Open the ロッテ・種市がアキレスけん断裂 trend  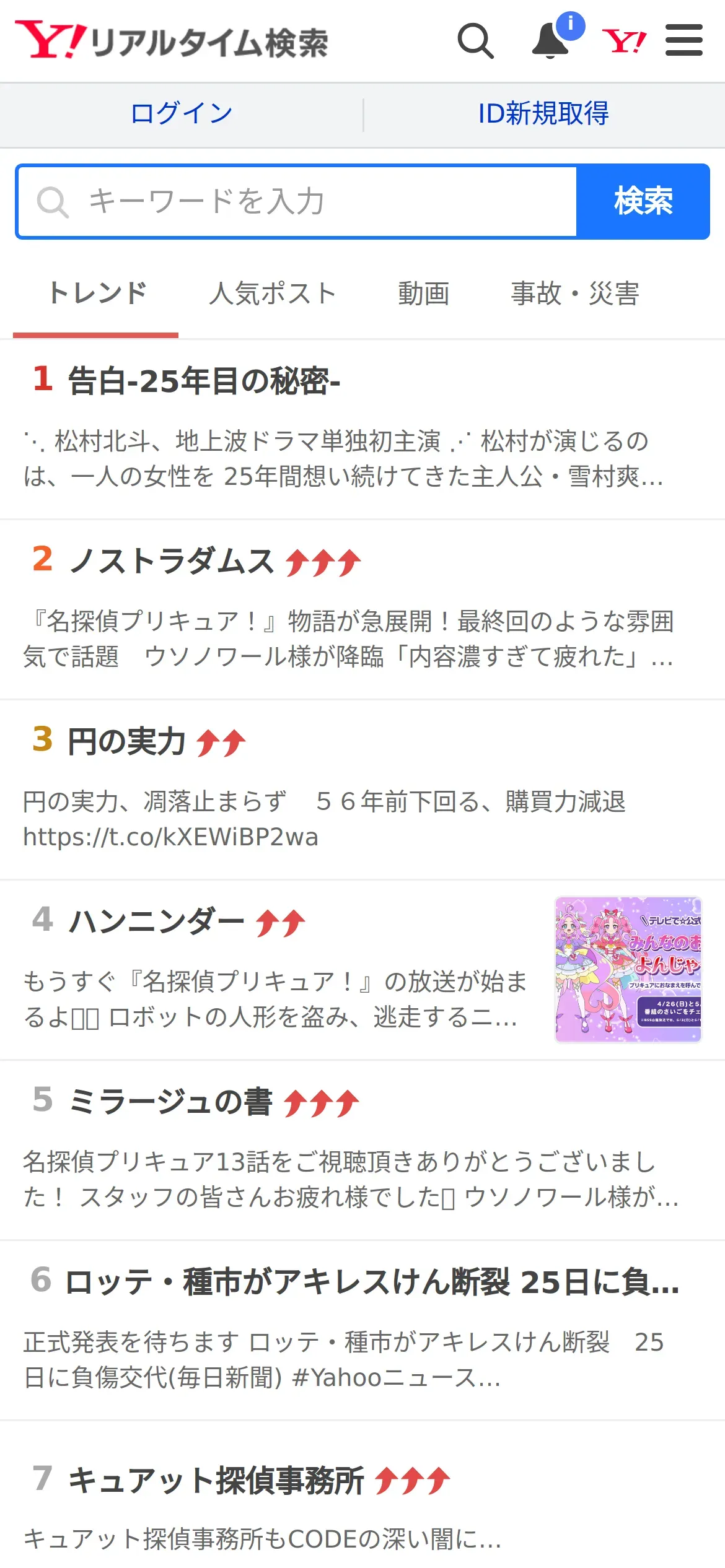coord(362,1331)
